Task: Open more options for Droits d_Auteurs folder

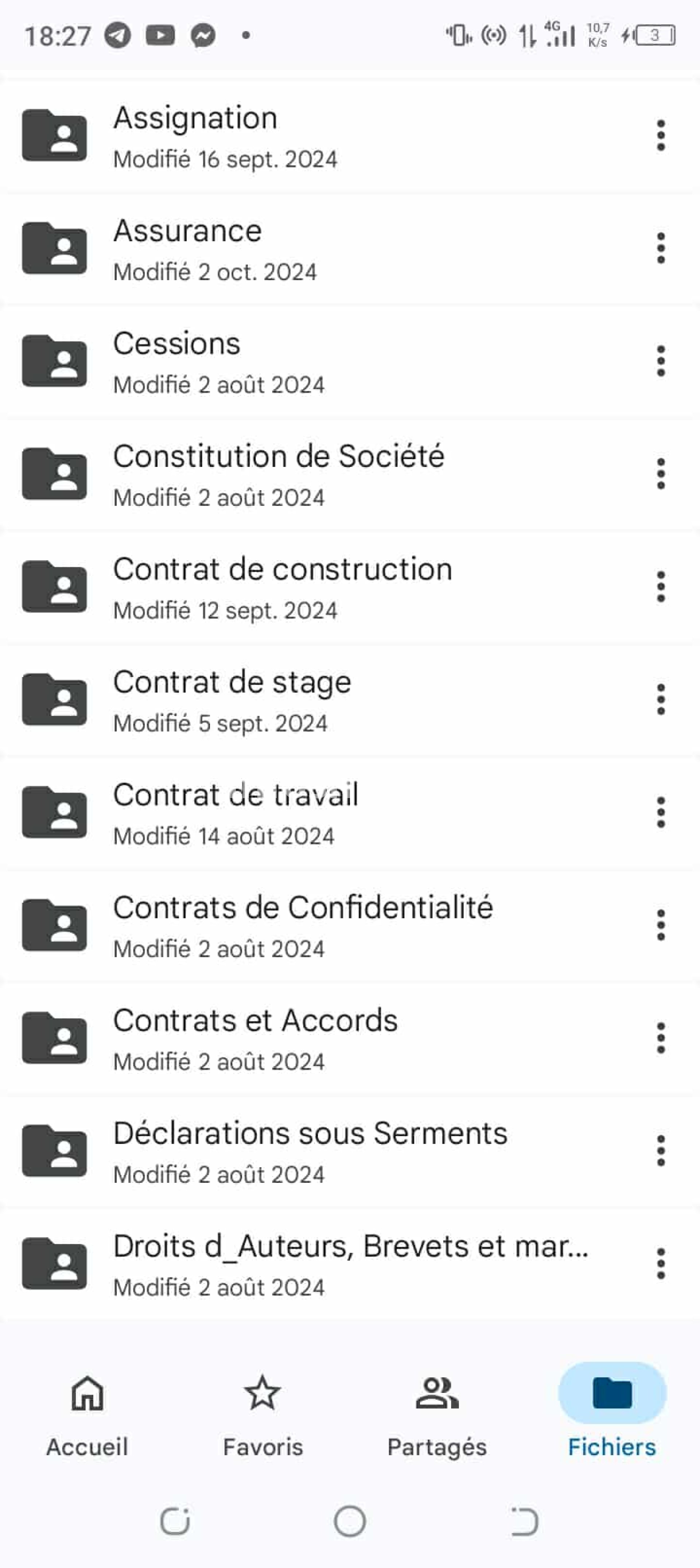Action: pos(660,1264)
